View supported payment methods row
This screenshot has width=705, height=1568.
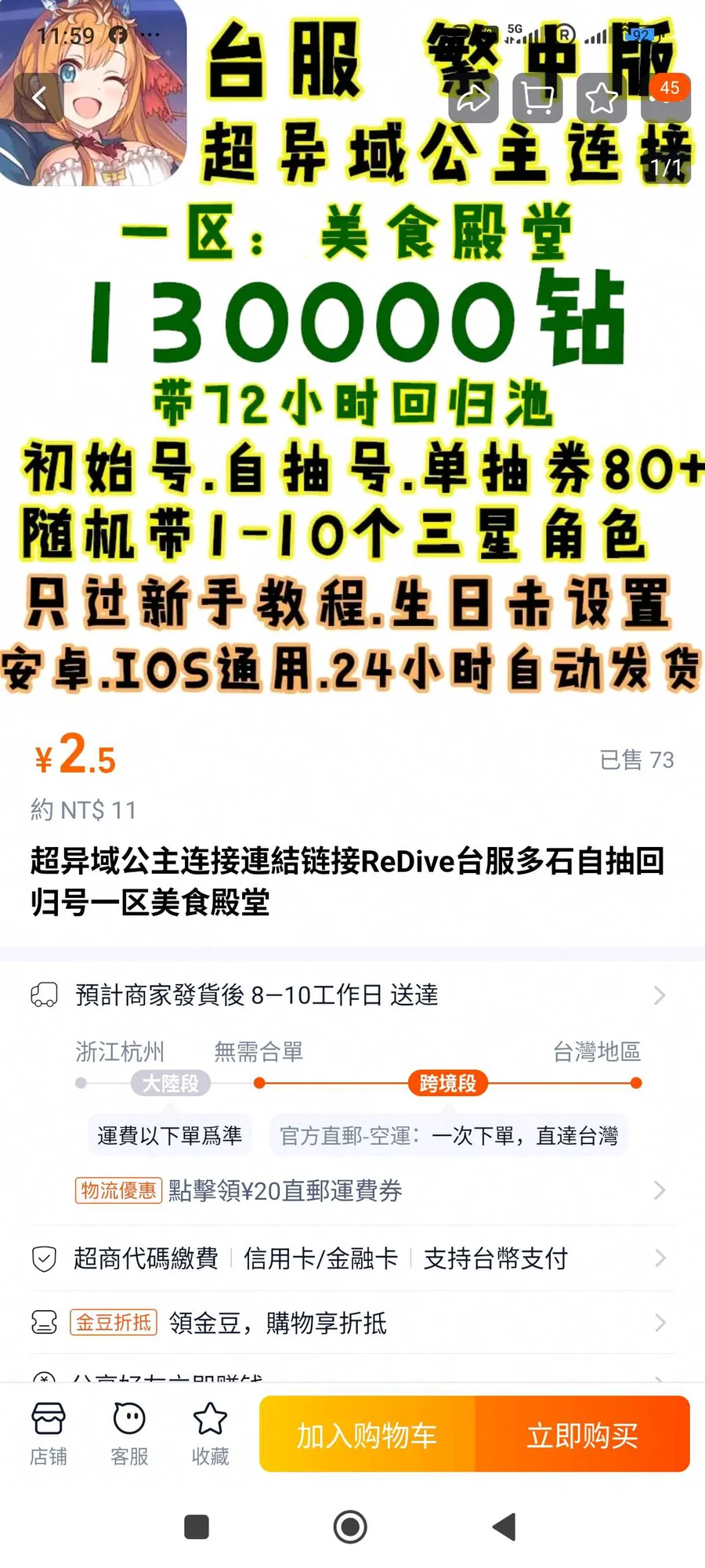coord(352,1258)
